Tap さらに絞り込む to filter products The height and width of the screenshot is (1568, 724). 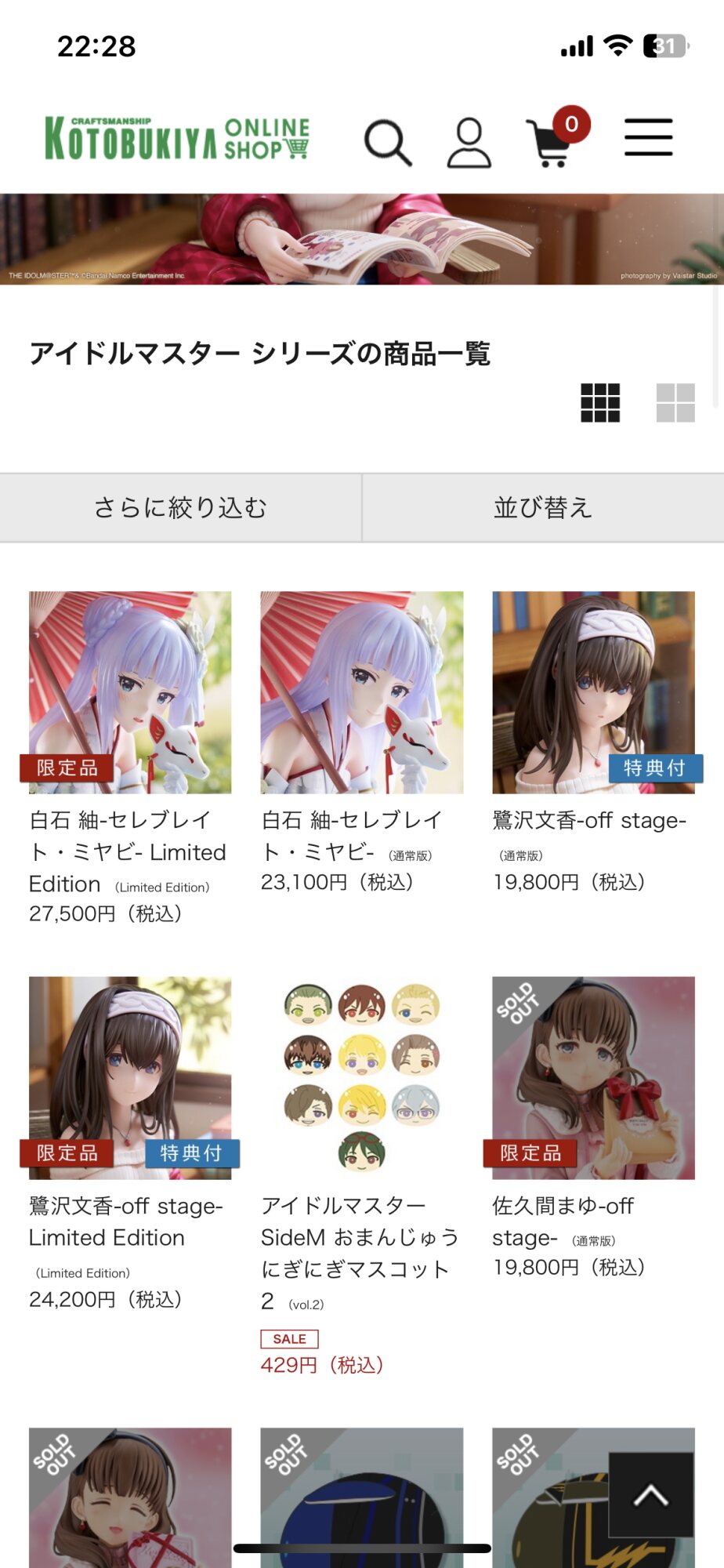point(181,508)
